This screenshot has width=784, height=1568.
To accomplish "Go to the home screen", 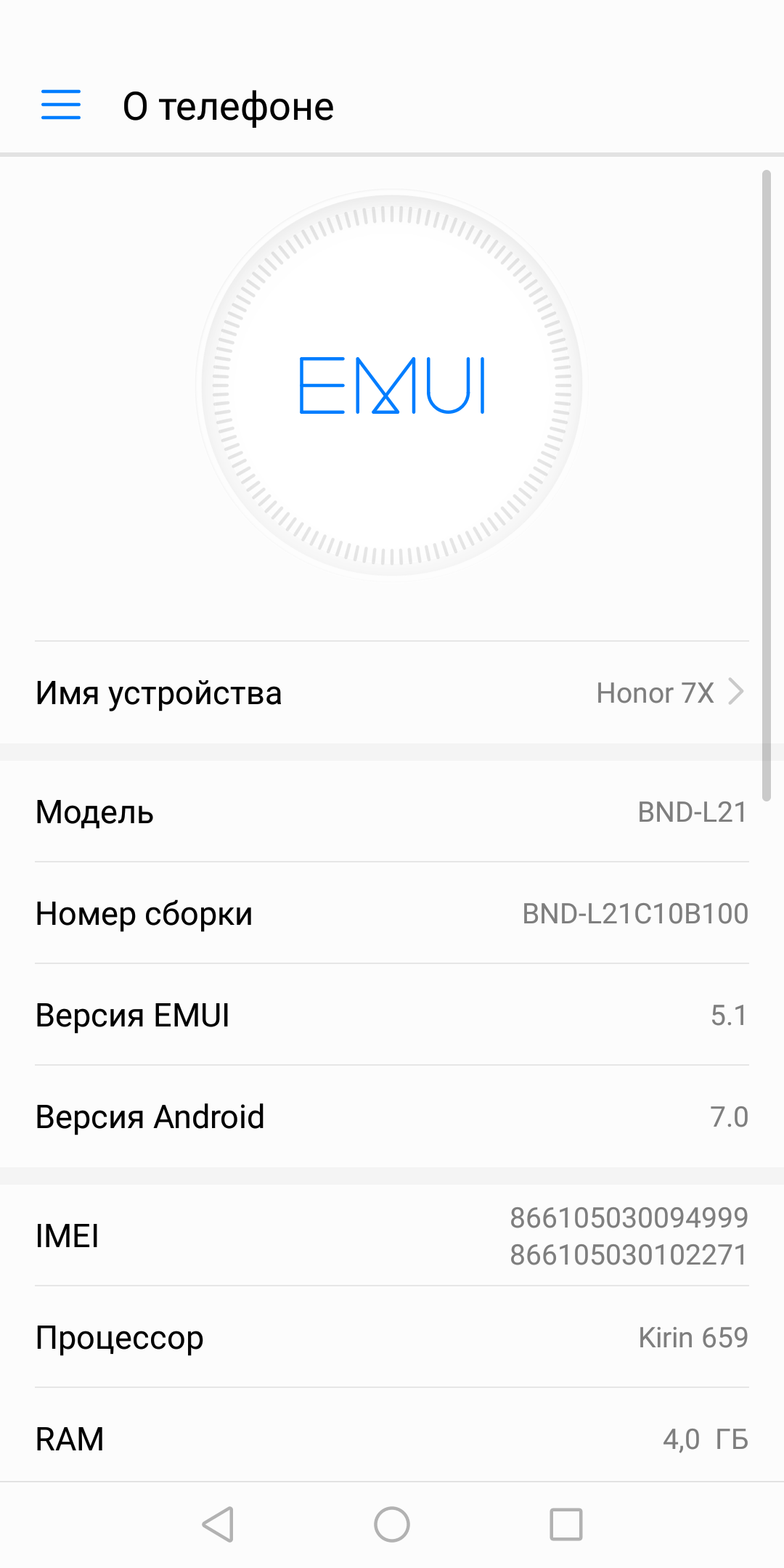I will pos(392,1524).
